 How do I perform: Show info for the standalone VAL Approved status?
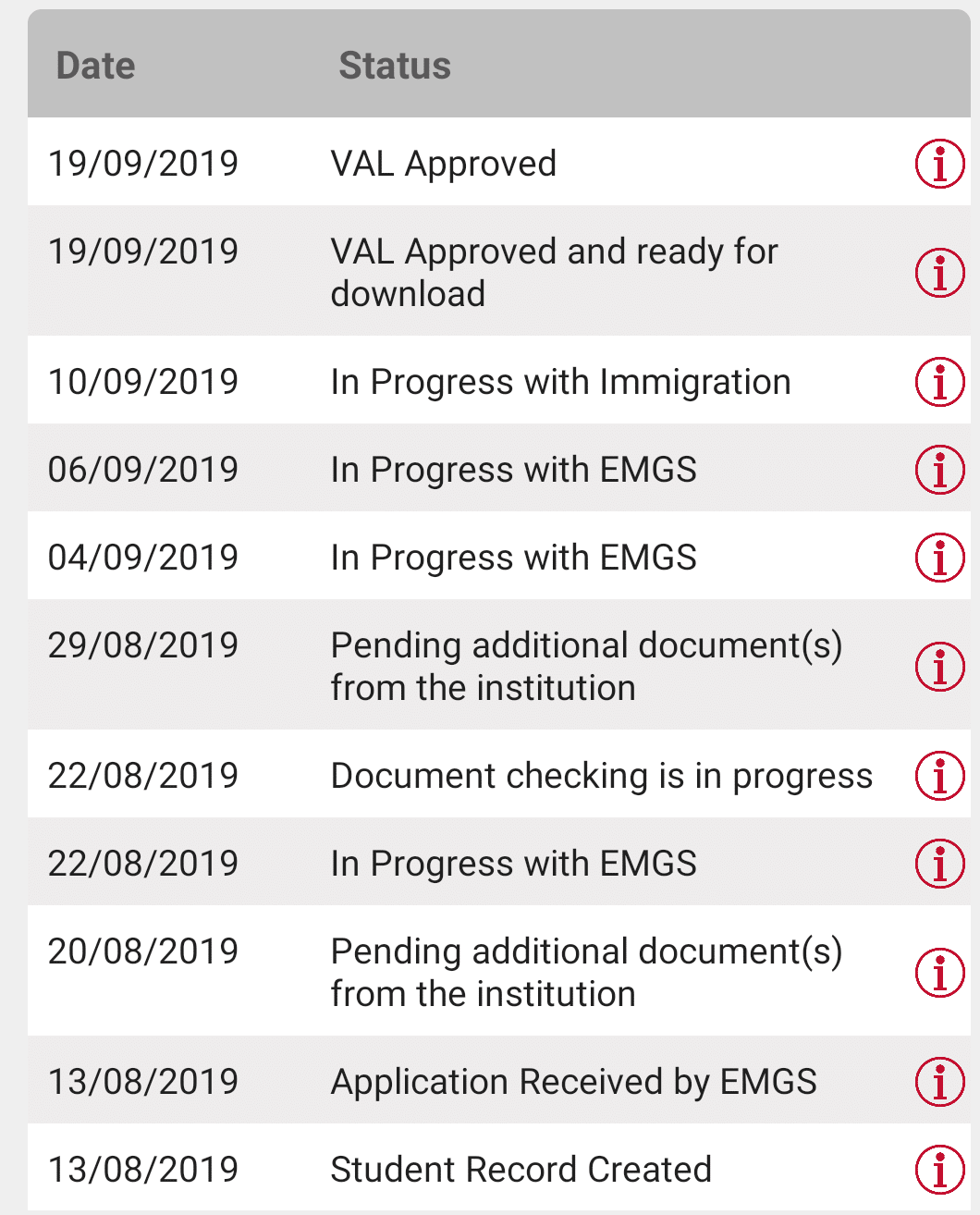tap(939, 165)
